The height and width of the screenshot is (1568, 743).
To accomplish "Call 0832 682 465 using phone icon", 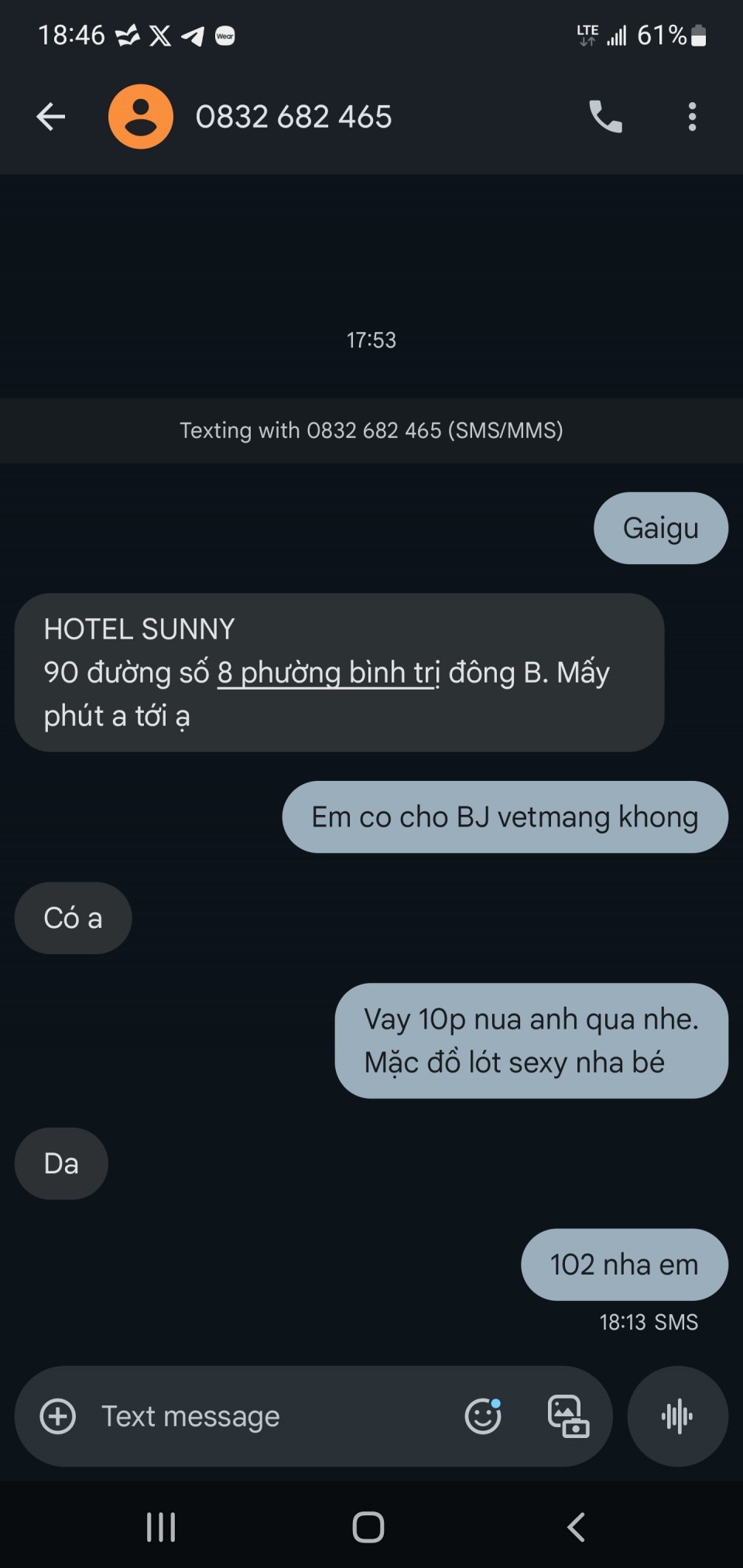I will click(605, 117).
